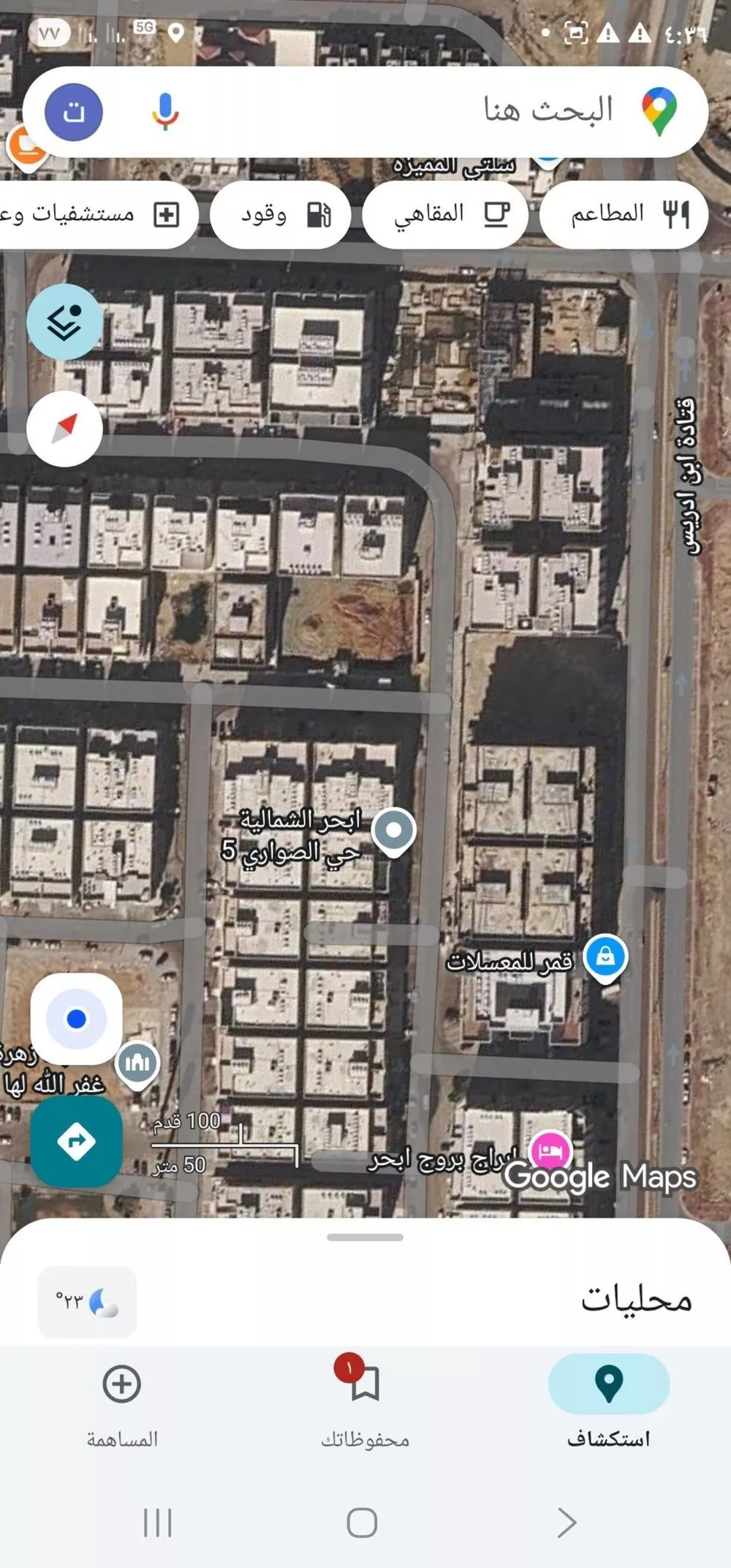Select the وقود fuel chip
Screen dimensions: 731x1568
tap(281, 214)
